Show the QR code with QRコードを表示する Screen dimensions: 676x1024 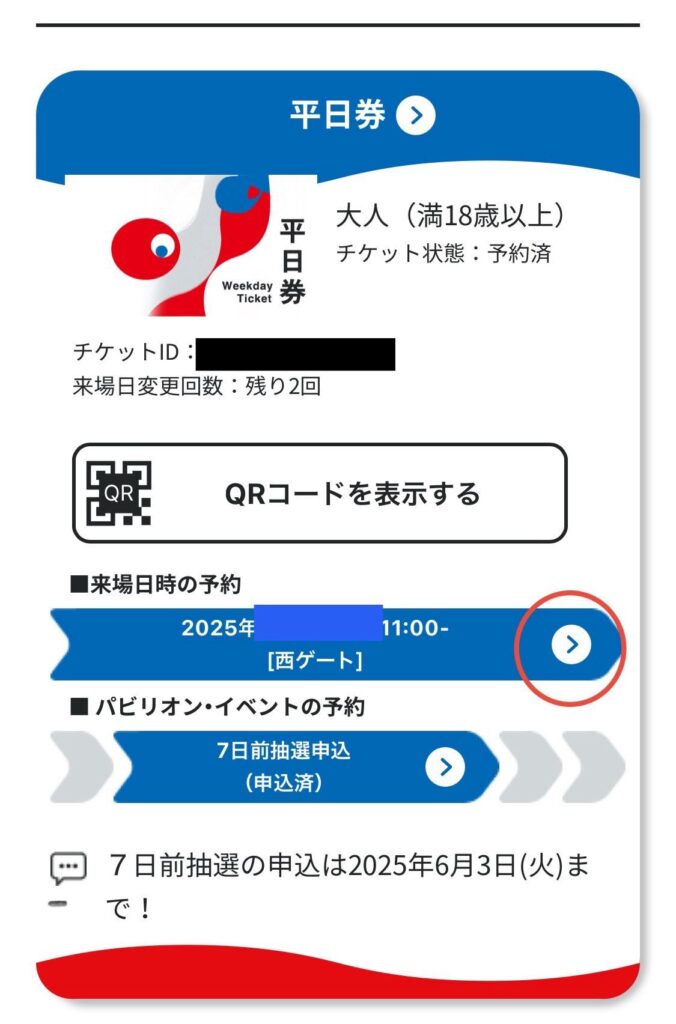pos(319,493)
